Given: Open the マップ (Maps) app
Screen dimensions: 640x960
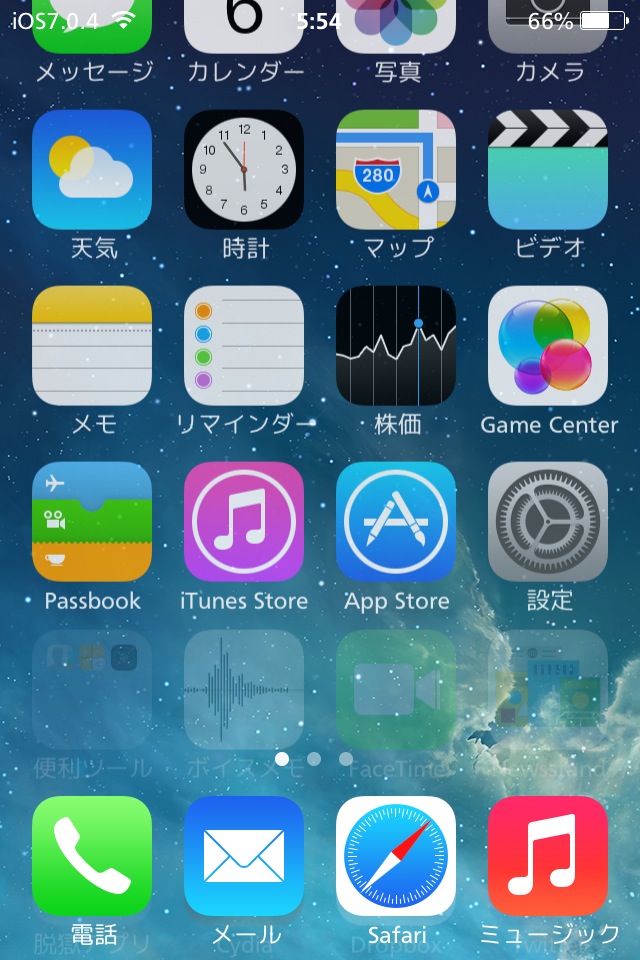Looking at the screenshot, I should [396, 169].
